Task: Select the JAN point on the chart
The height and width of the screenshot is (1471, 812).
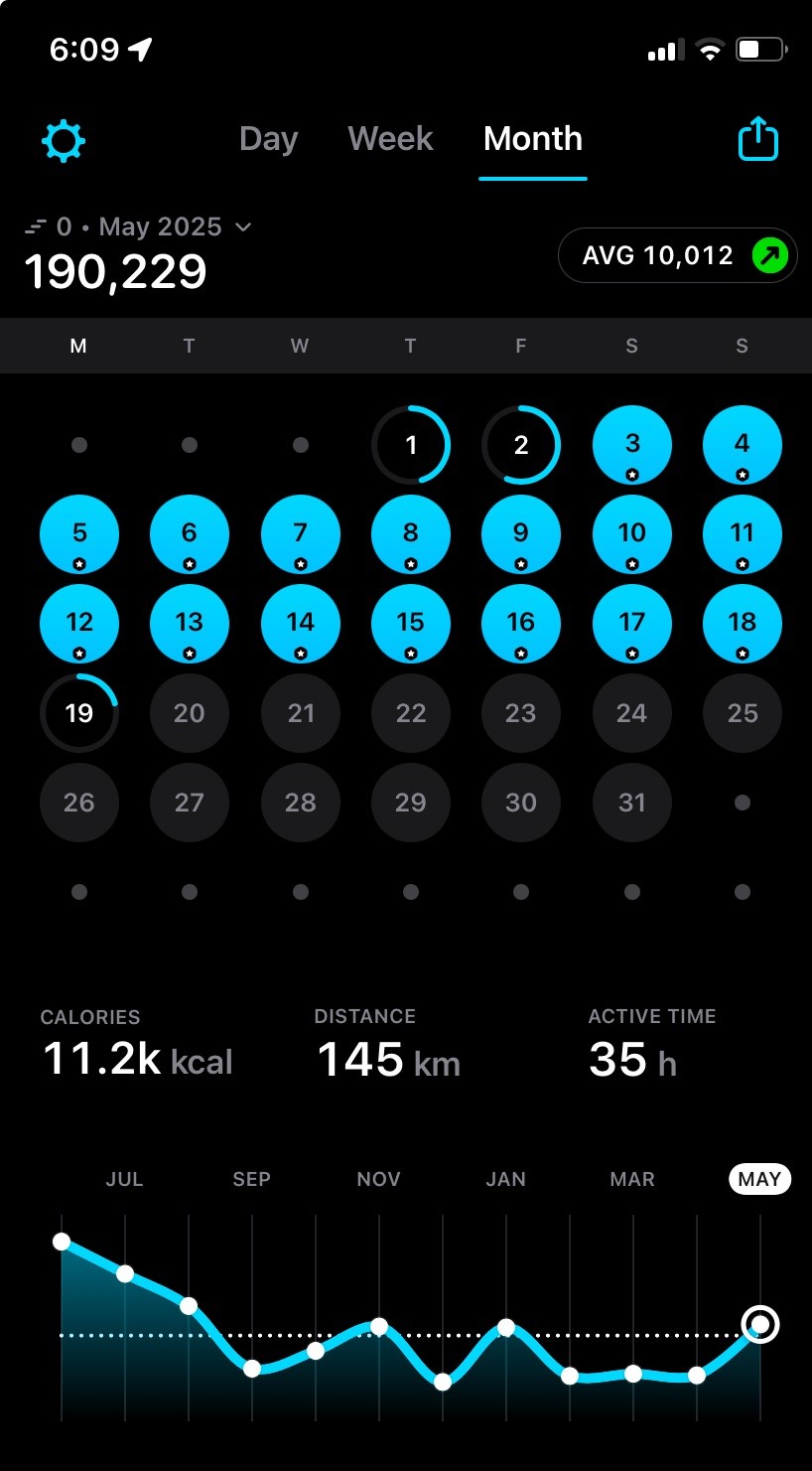Action: 506,1327
